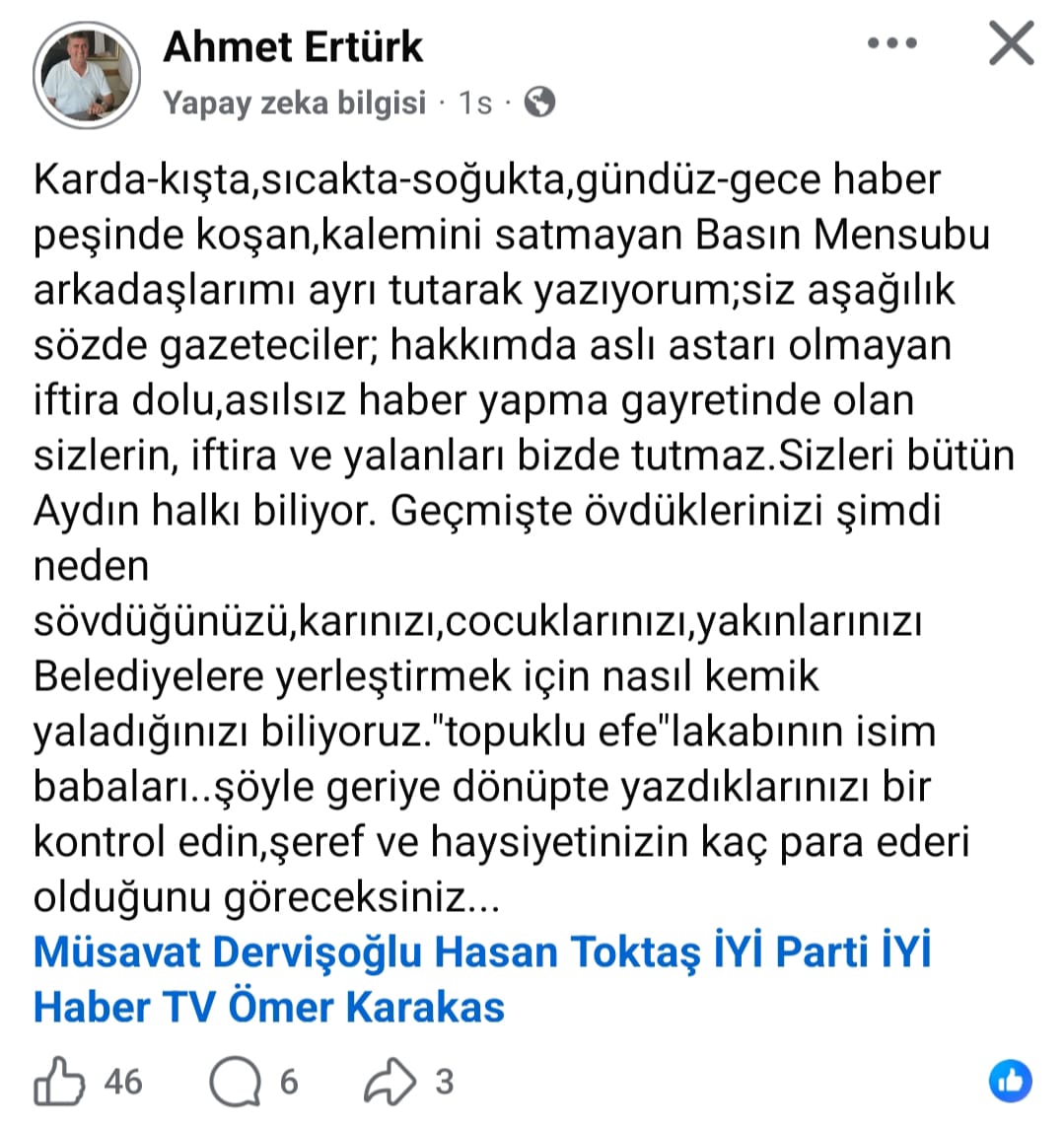Open Yapay zeka bilgisi info
1064x1125 pixels.
tap(294, 103)
